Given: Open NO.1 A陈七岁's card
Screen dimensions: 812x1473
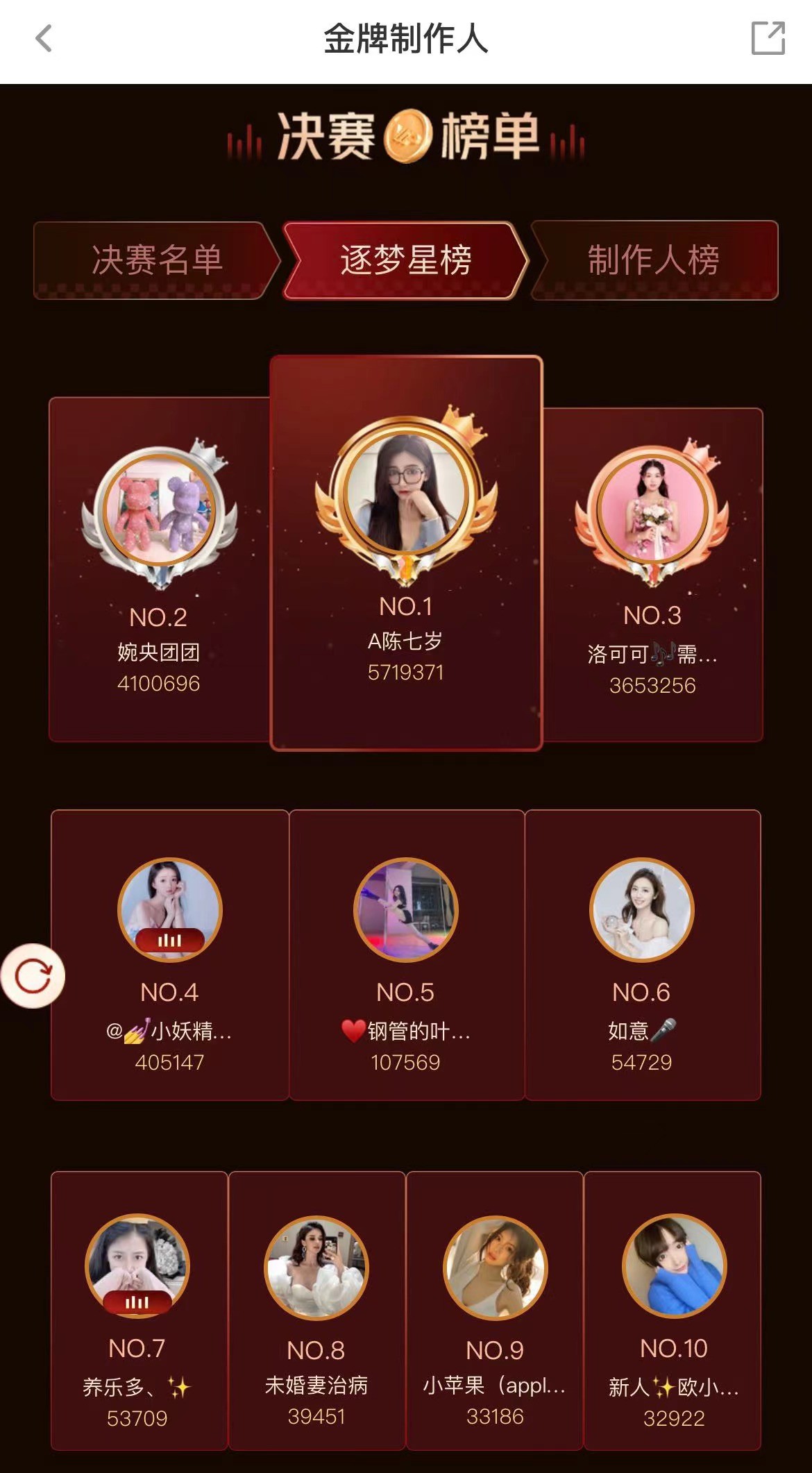Looking at the screenshot, I should point(406,552).
